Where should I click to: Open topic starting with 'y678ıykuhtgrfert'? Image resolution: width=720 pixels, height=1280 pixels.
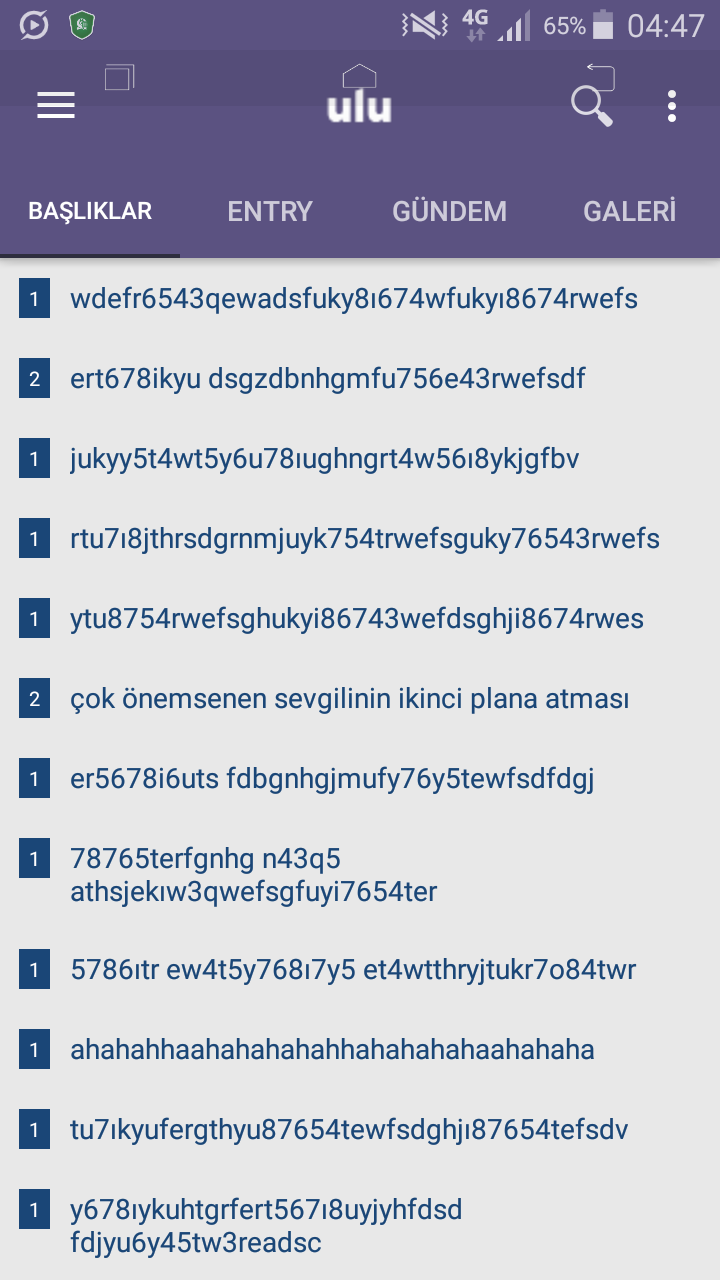click(x=266, y=1226)
